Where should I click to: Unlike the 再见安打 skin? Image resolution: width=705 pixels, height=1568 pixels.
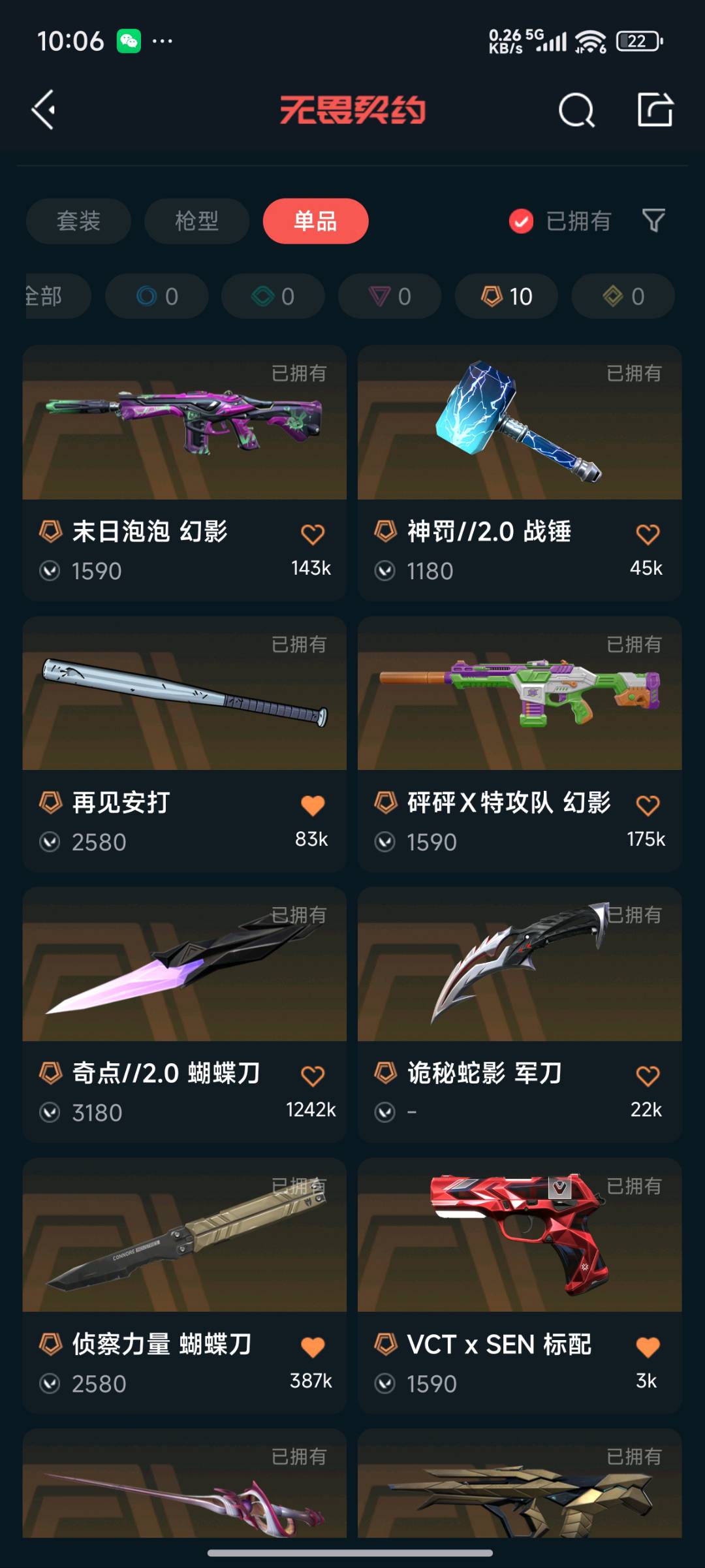tap(313, 805)
